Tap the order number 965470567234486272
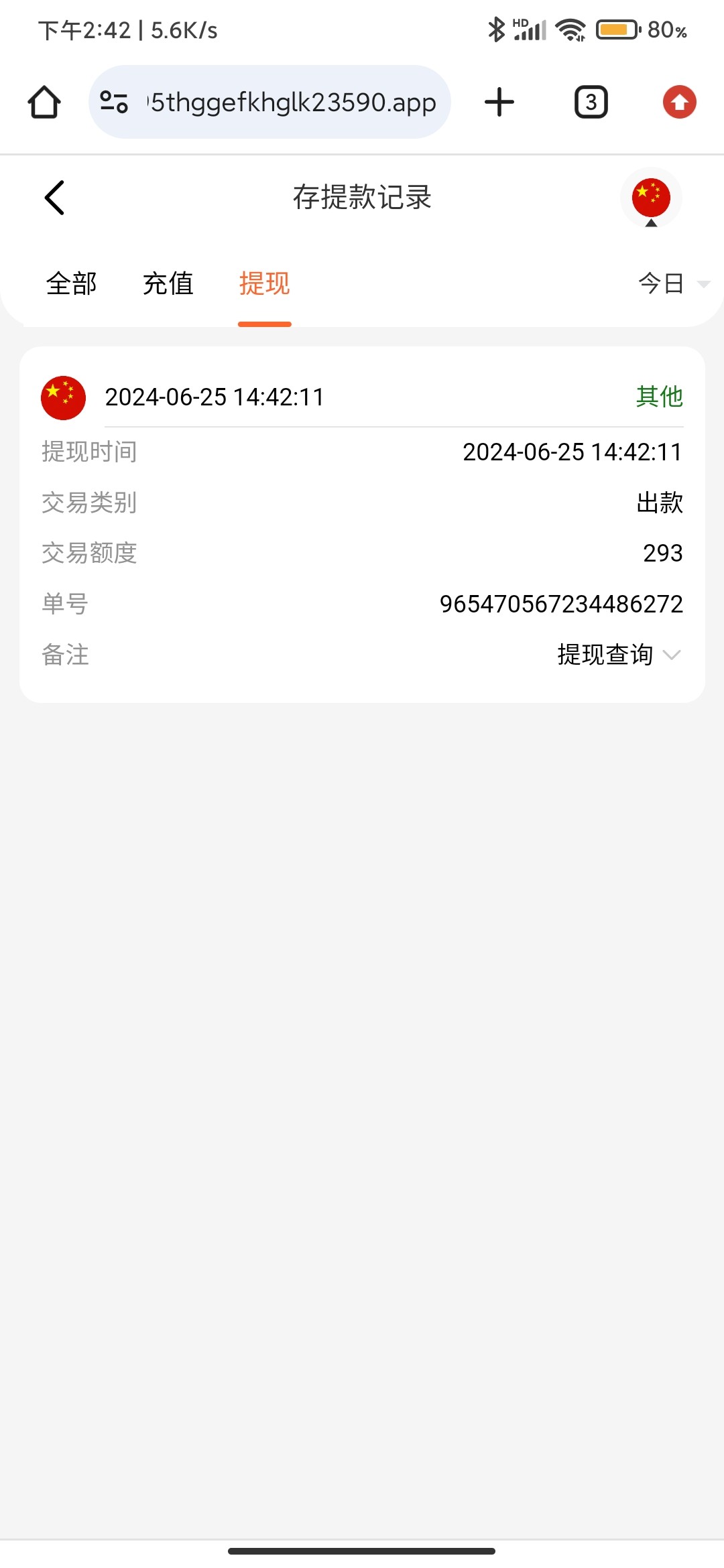 (x=561, y=604)
